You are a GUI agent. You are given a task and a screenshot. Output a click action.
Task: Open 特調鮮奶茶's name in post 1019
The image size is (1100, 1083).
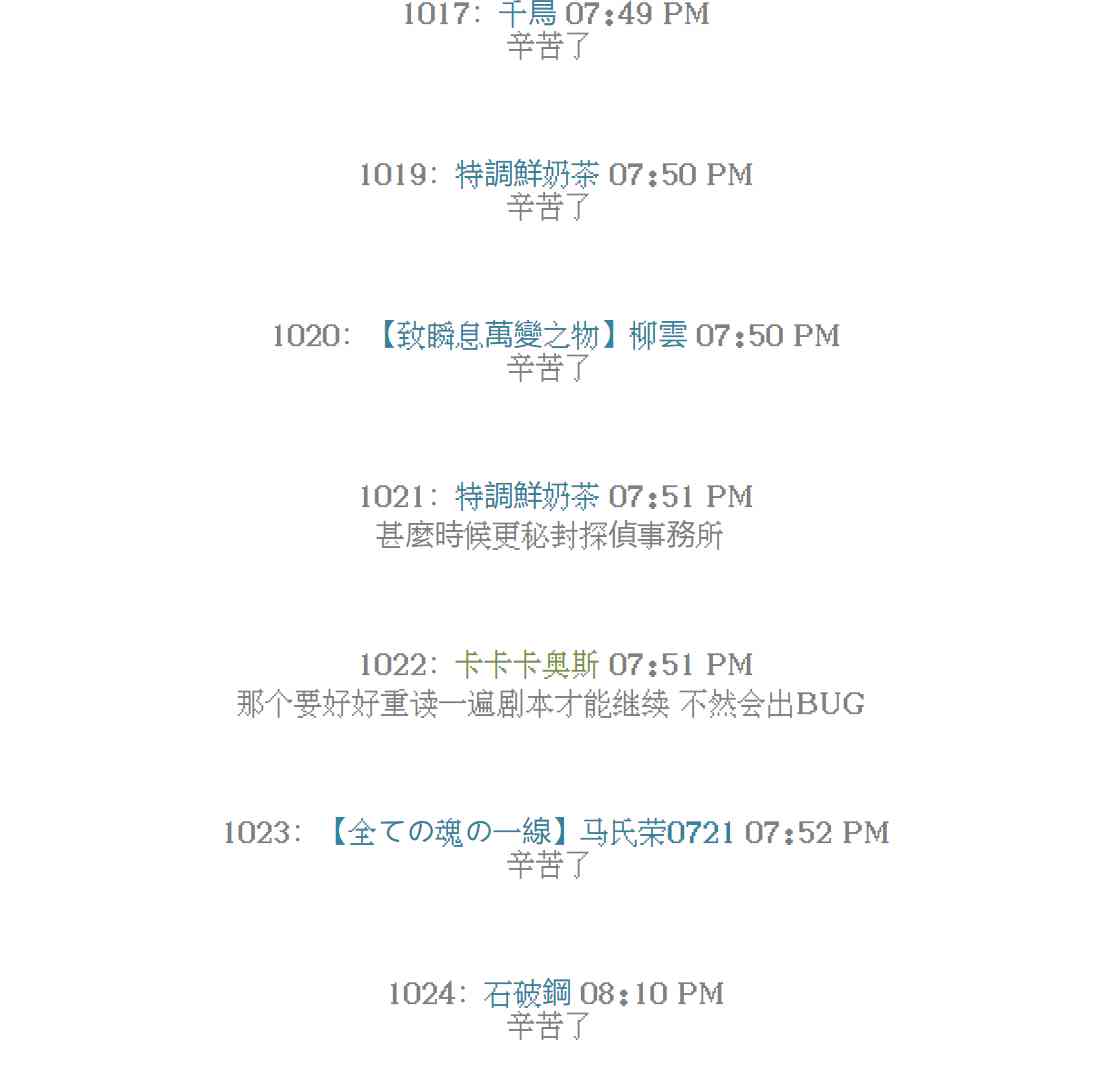tap(527, 174)
